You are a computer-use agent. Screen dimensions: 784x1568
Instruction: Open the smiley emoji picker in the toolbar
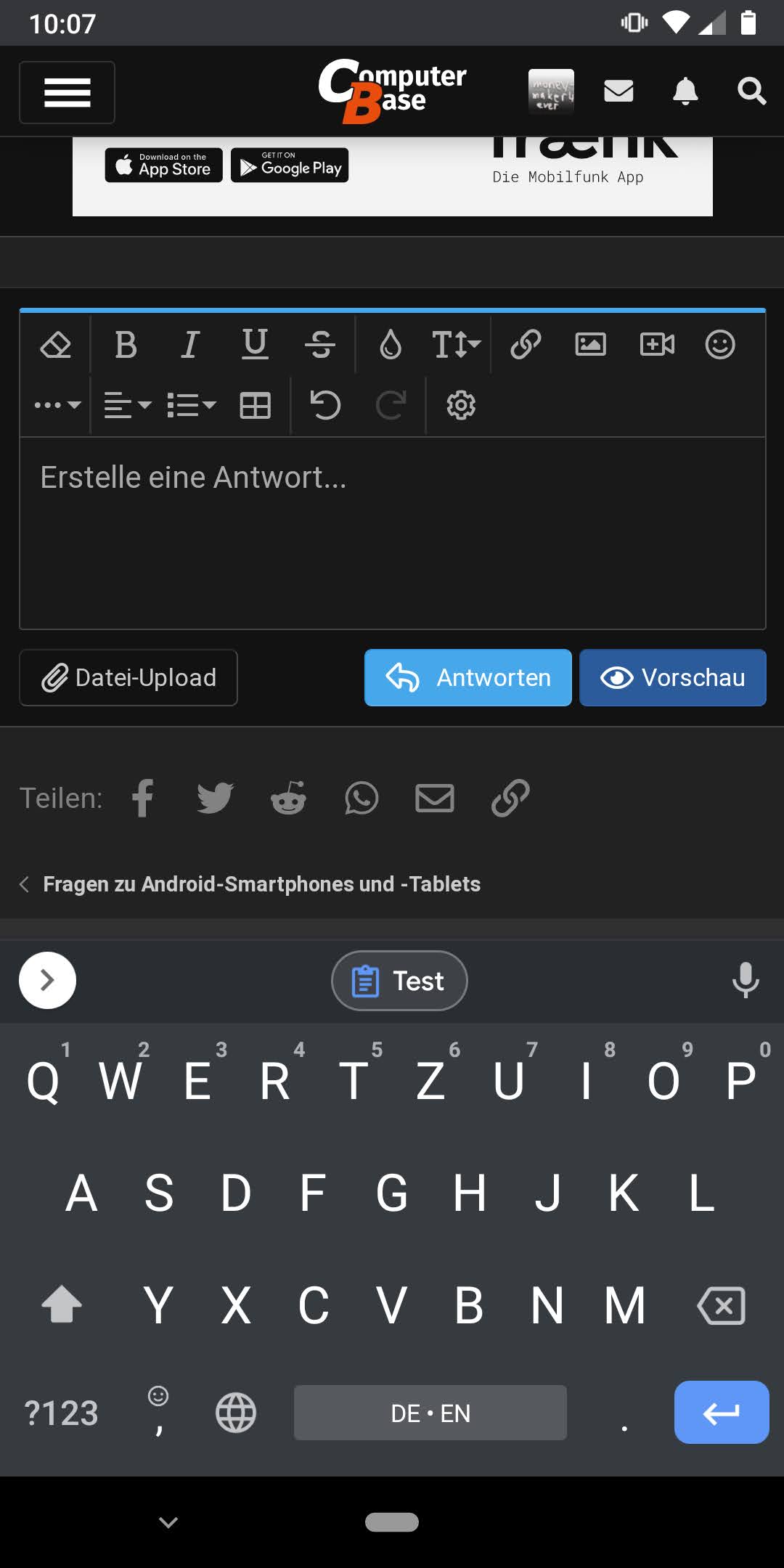(x=720, y=344)
